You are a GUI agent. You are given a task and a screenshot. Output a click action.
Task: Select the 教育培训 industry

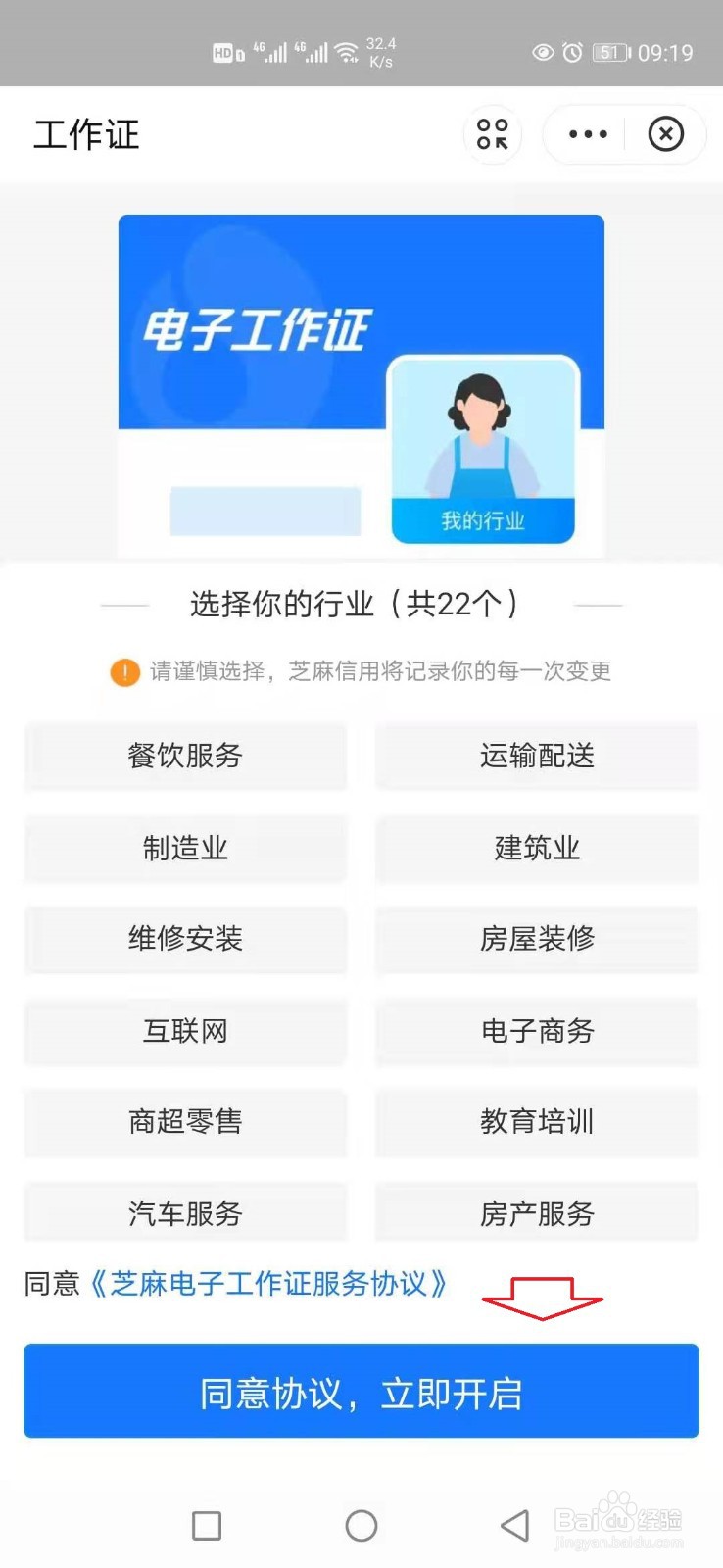pyautogui.click(x=536, y=1123)
